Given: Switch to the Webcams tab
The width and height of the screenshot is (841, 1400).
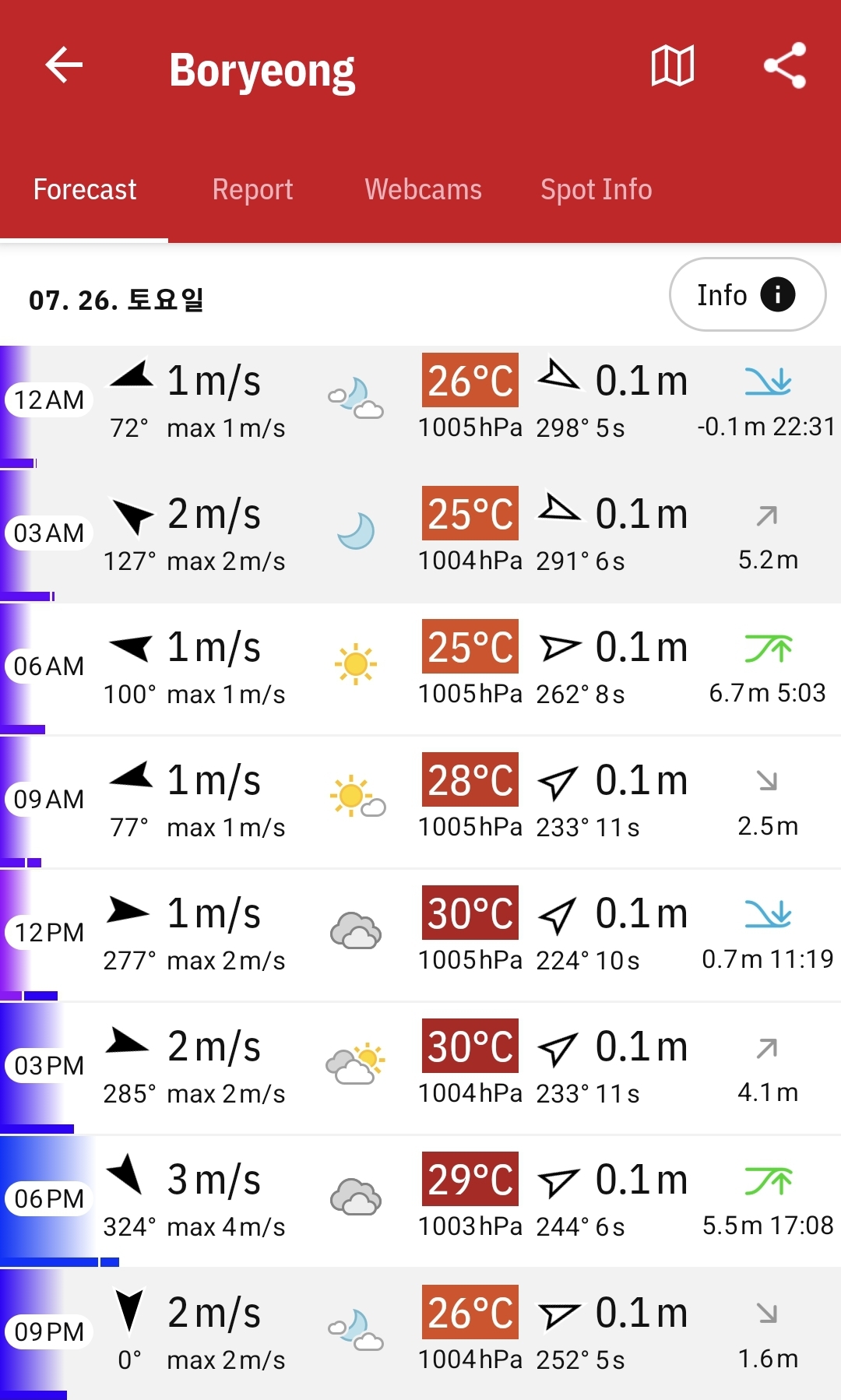Looking at the screenshot, I should coord(423,190).
